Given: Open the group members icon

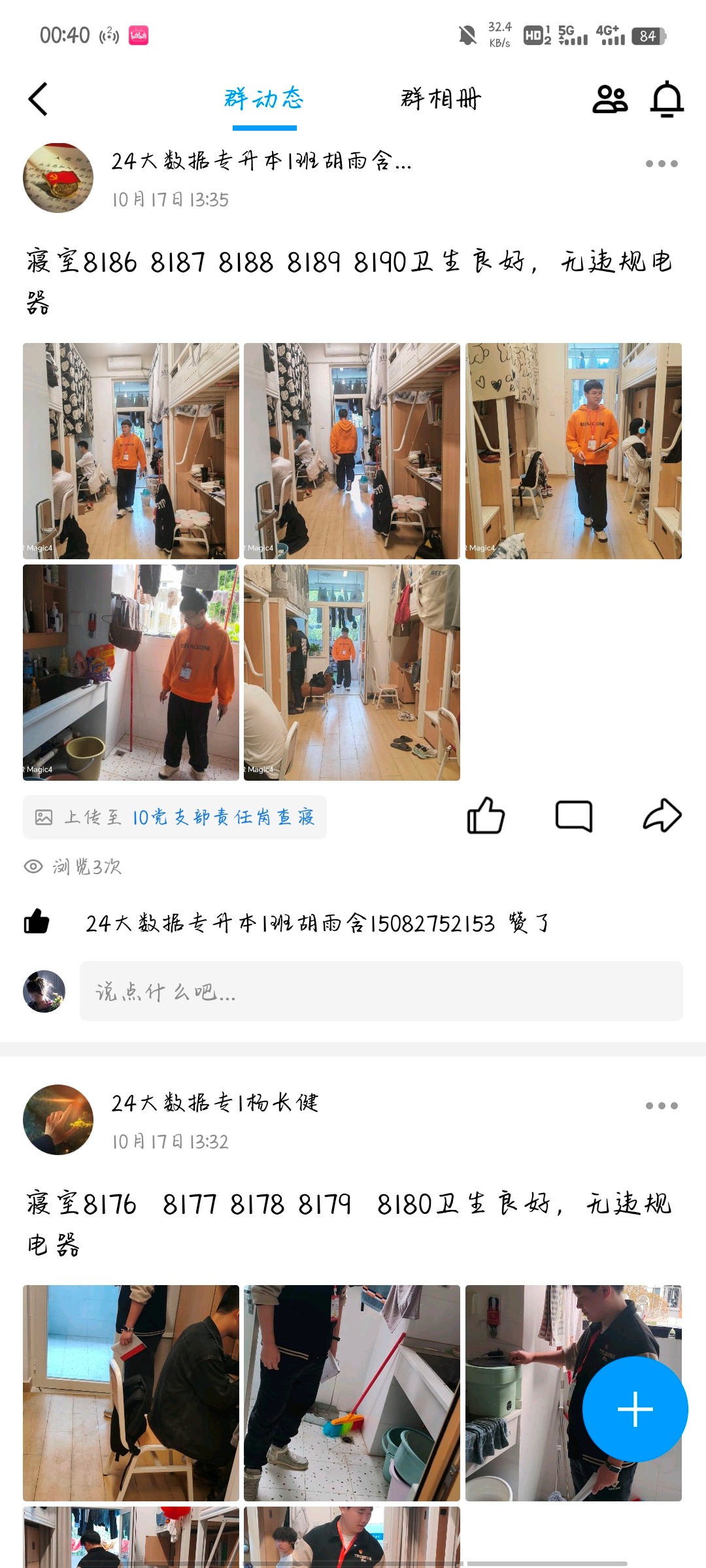Looking at the screenshot, I should coord(609,99).
